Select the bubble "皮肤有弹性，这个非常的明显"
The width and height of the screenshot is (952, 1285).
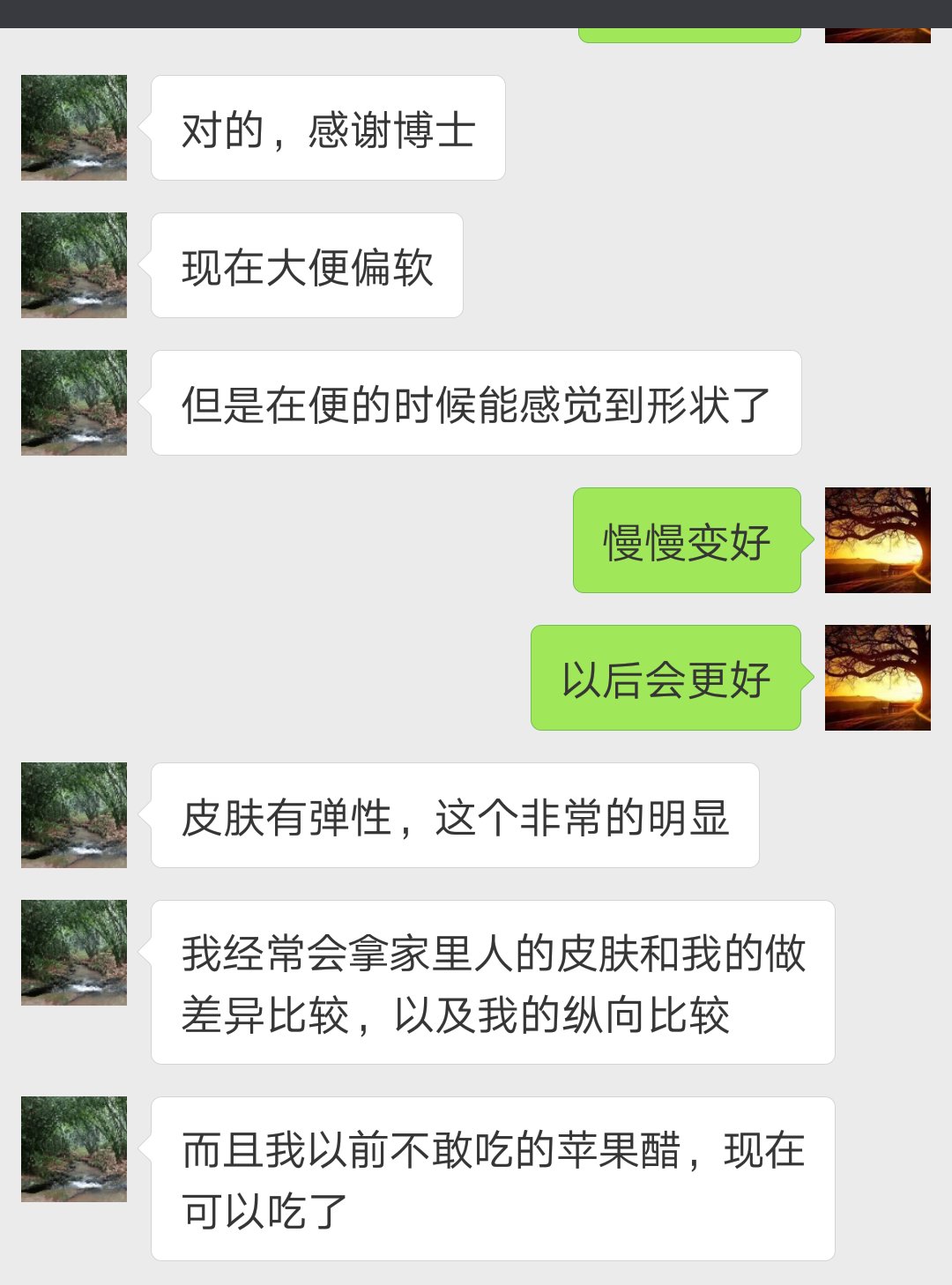tap(454, 815)
